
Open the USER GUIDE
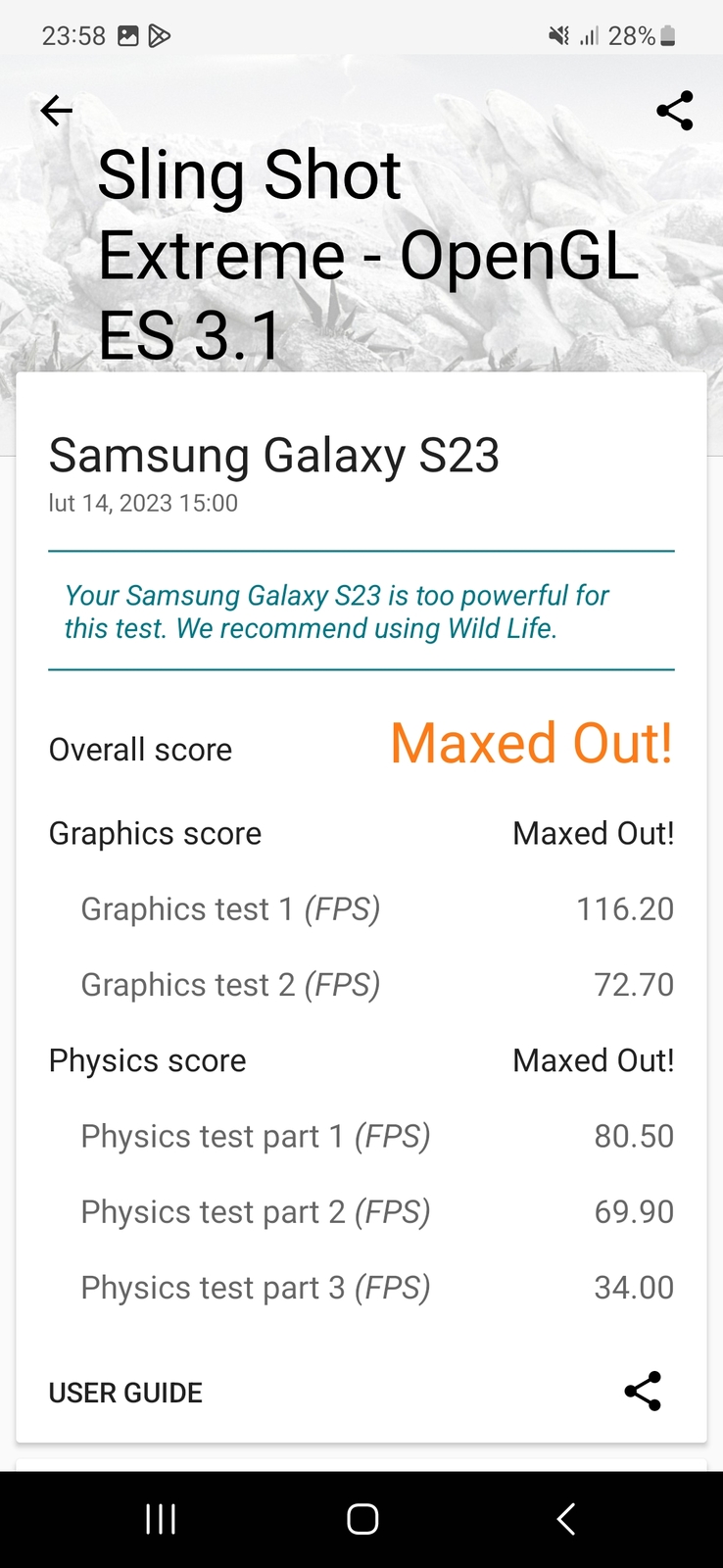coord(125,1393)
